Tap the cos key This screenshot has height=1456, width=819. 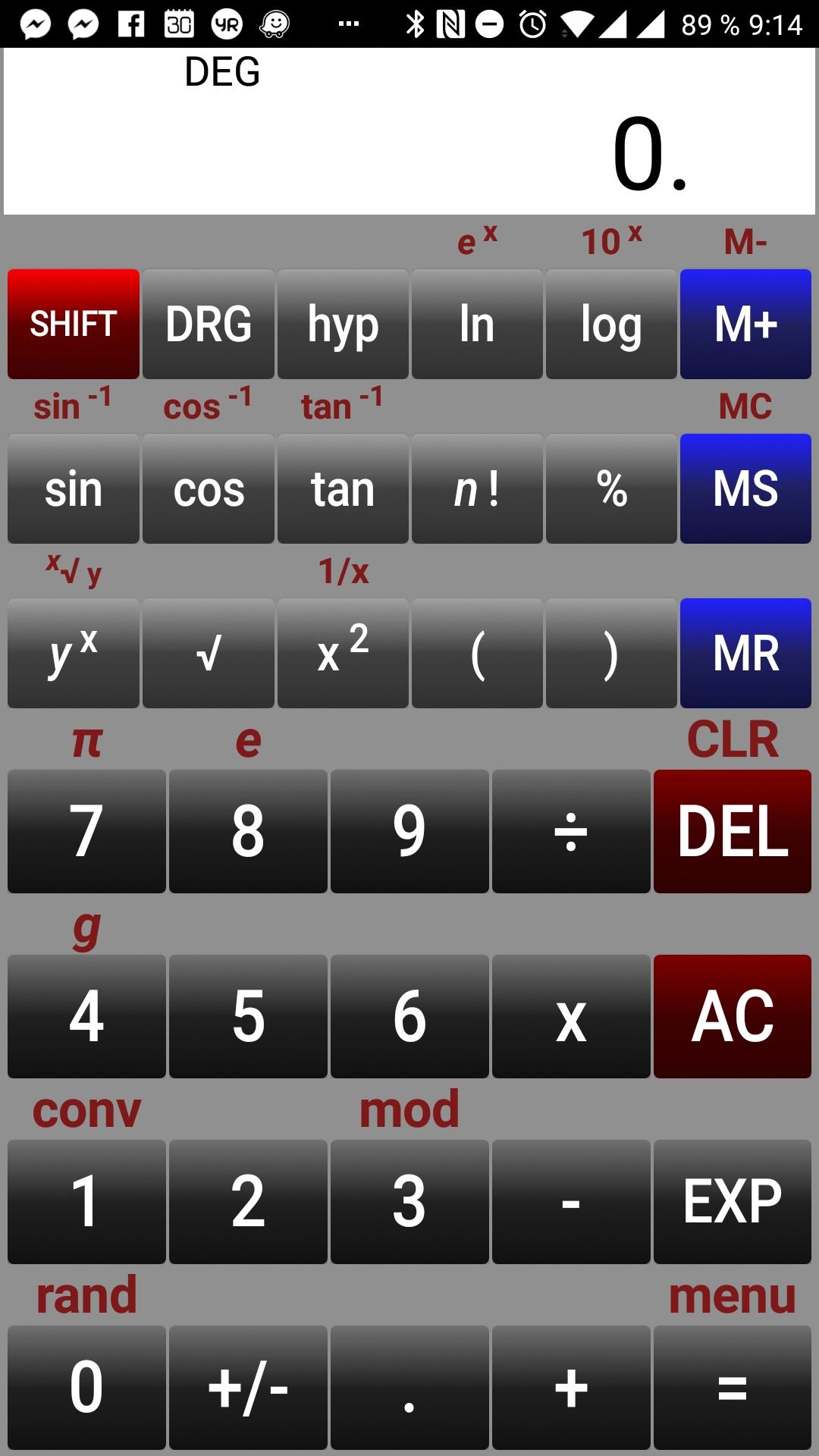click(x=209, y=488)
